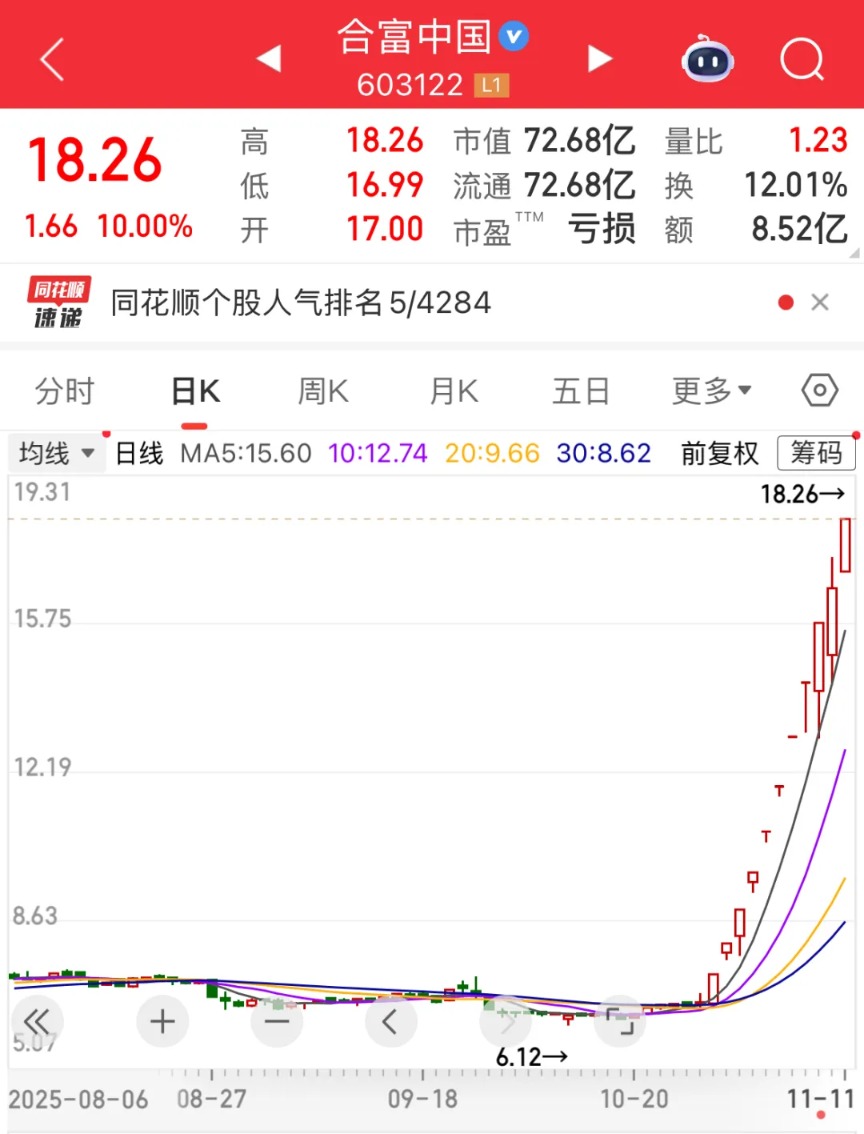This screenshot has height=1134, width=864.
Task: Open the 均线 indicator dropdown
Action: [x=55, y=453]
